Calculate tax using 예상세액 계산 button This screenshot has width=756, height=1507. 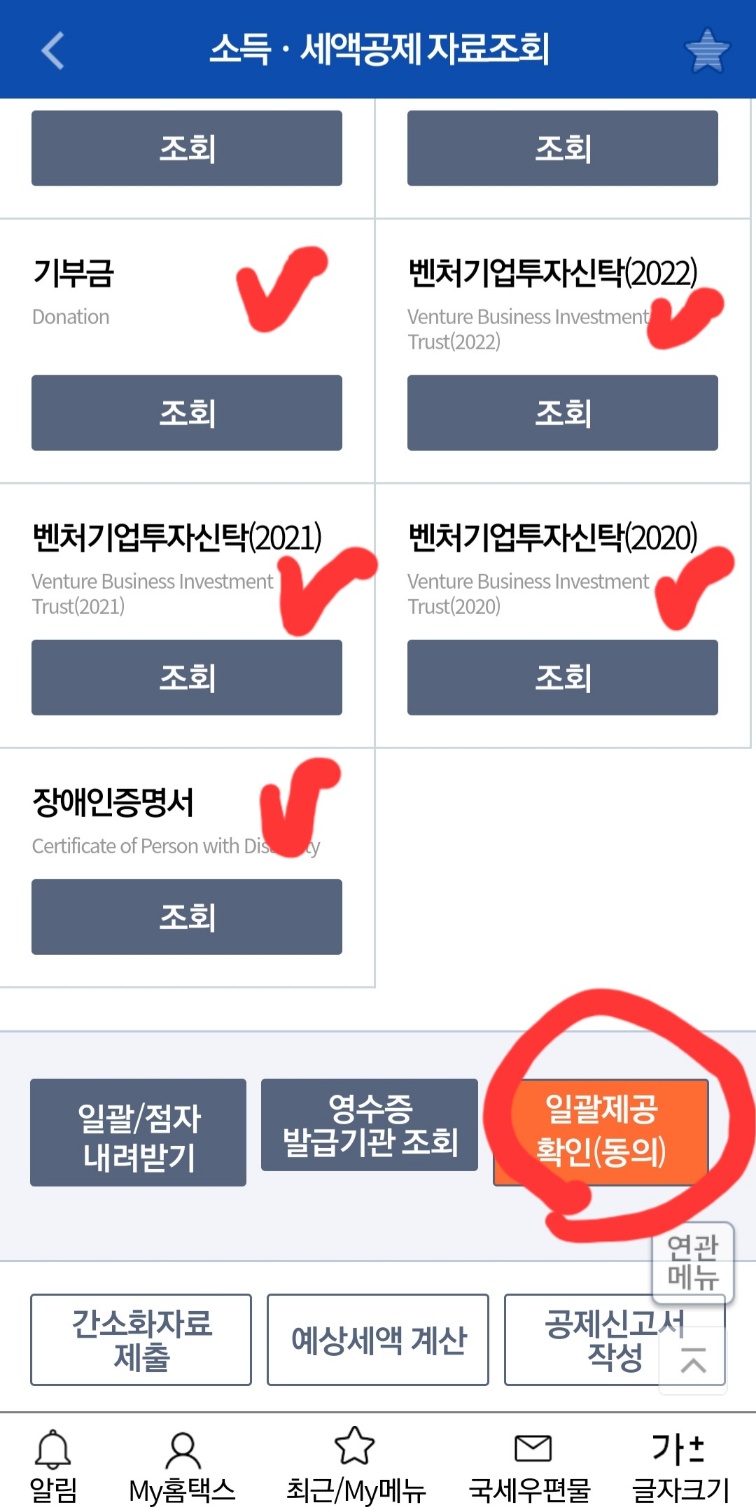(377, 1340)
